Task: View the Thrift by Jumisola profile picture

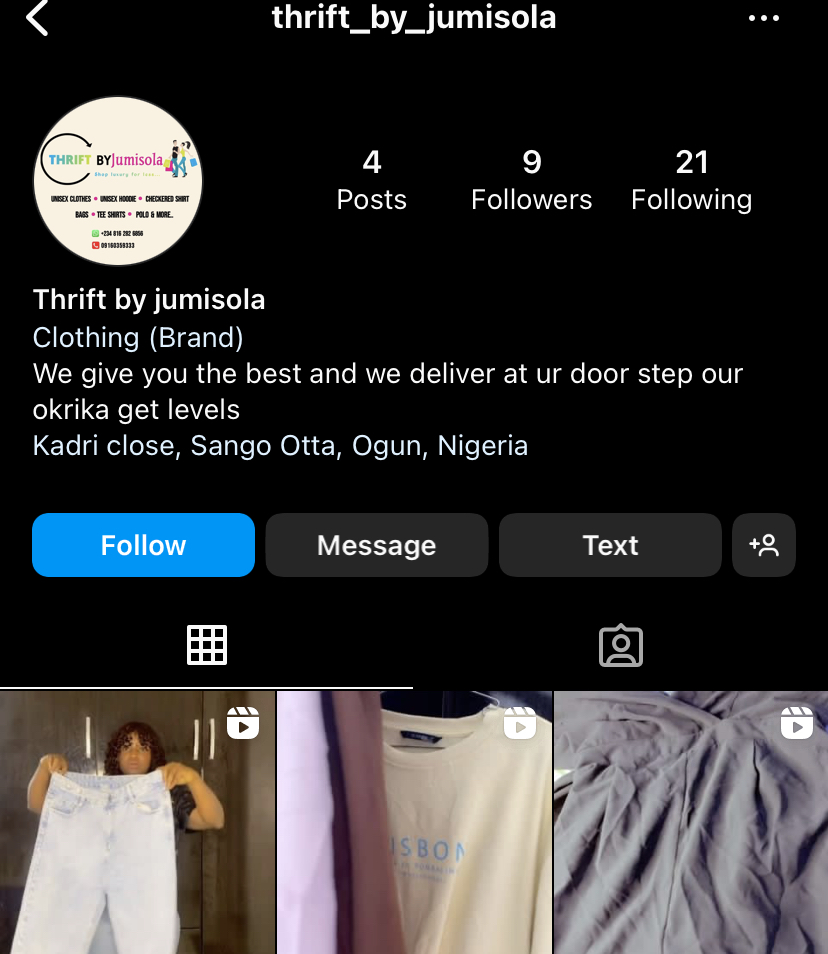Action: tap(118, 181)
